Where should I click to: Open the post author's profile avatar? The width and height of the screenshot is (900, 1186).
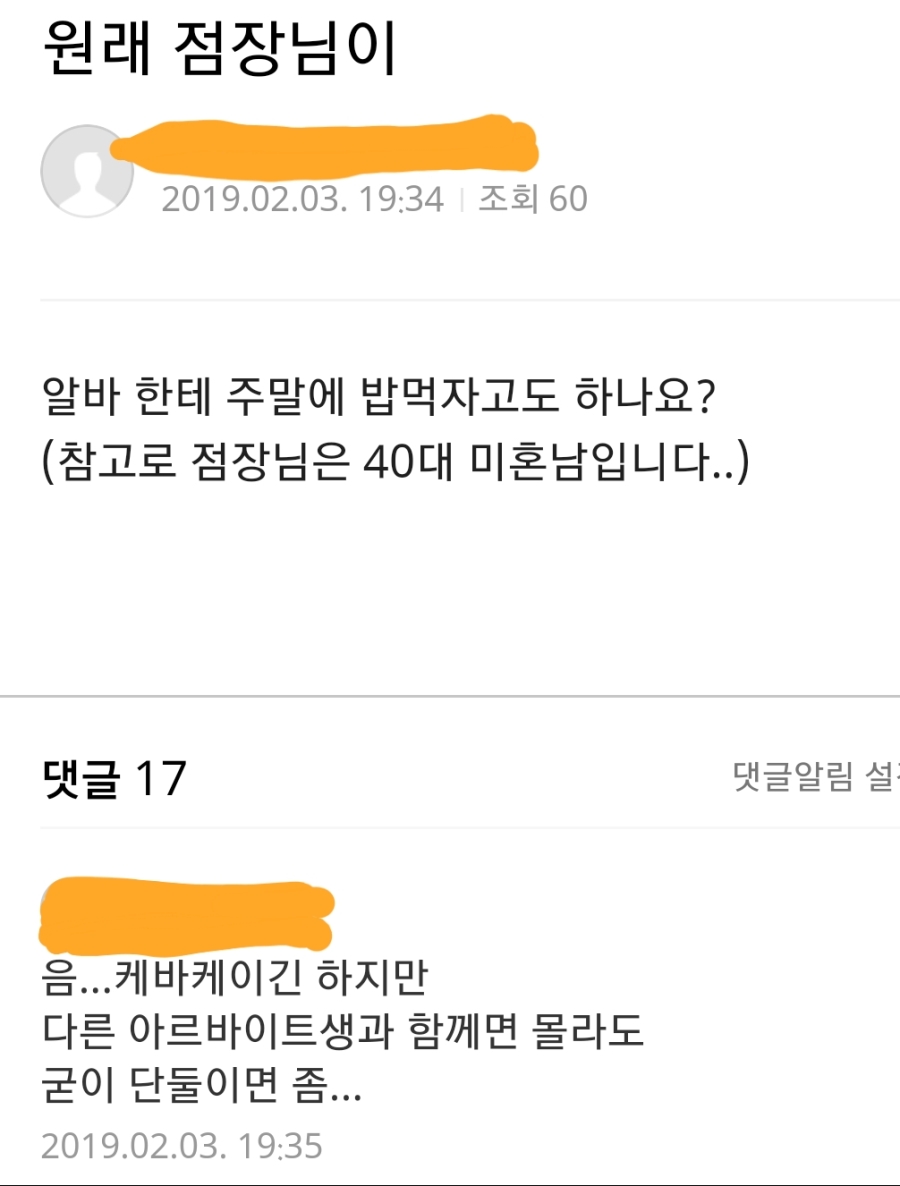86,172
